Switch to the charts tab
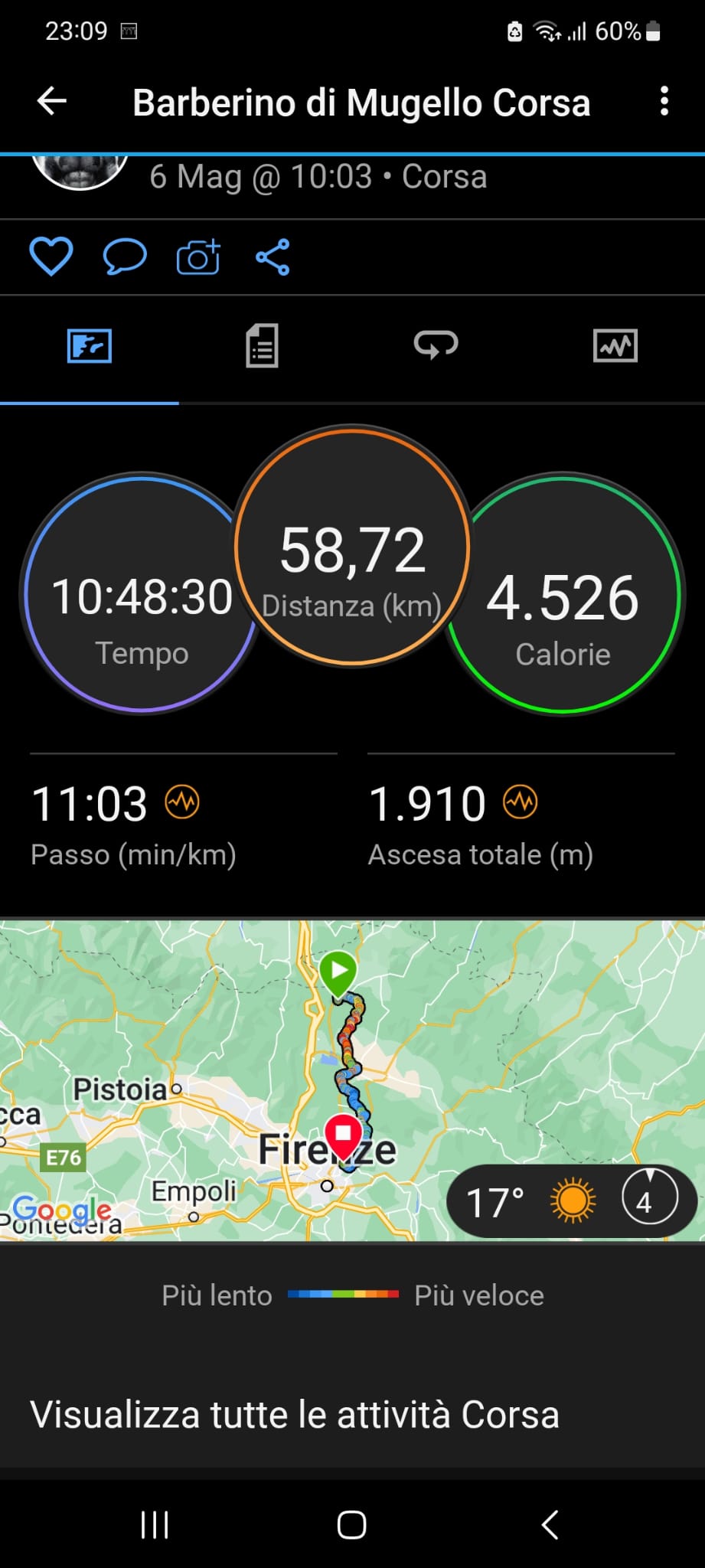Screen dimensions: 705x1568 click(615, 346)
